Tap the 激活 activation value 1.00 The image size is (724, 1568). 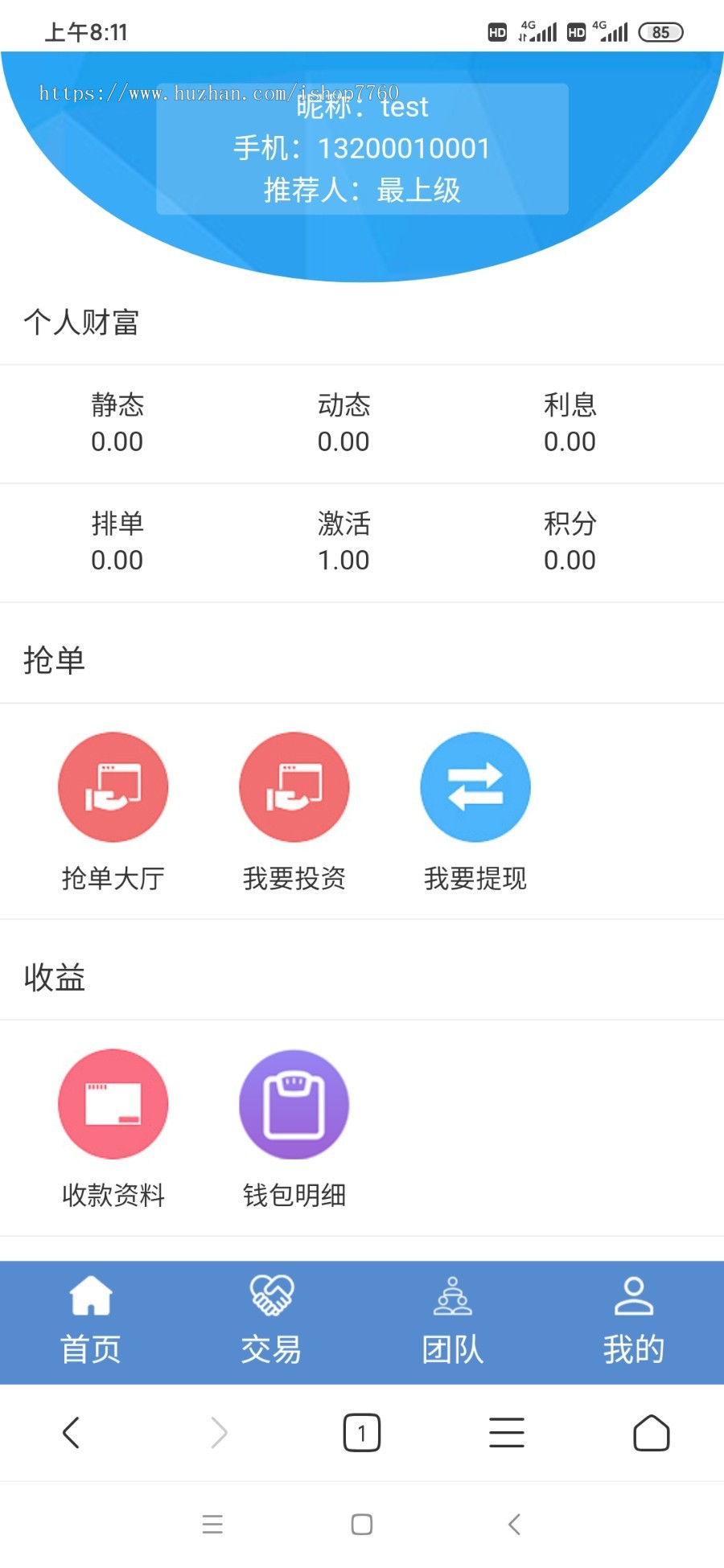pyautogui.click(x=343, y=559)
